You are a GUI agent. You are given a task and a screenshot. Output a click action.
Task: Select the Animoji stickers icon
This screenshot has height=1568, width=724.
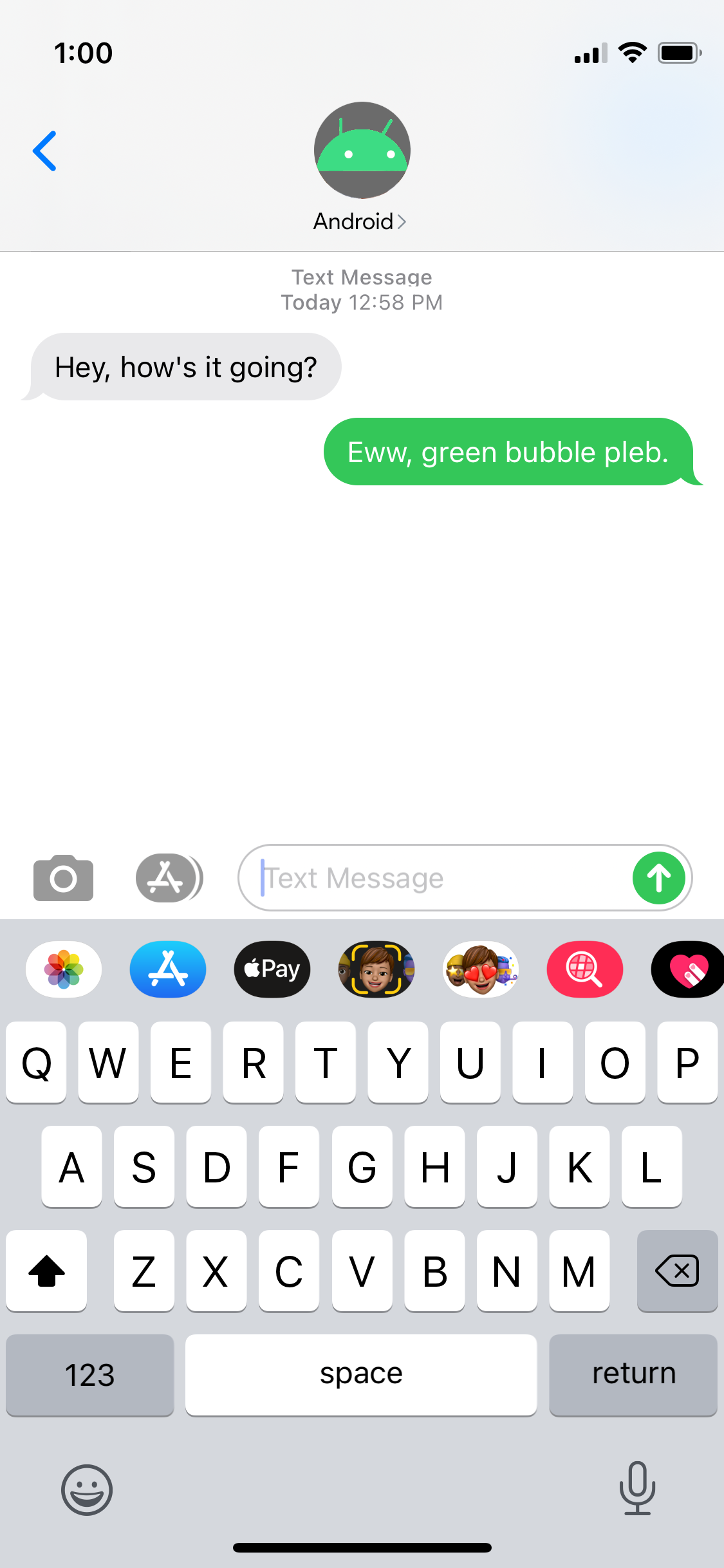click(480, 969)
